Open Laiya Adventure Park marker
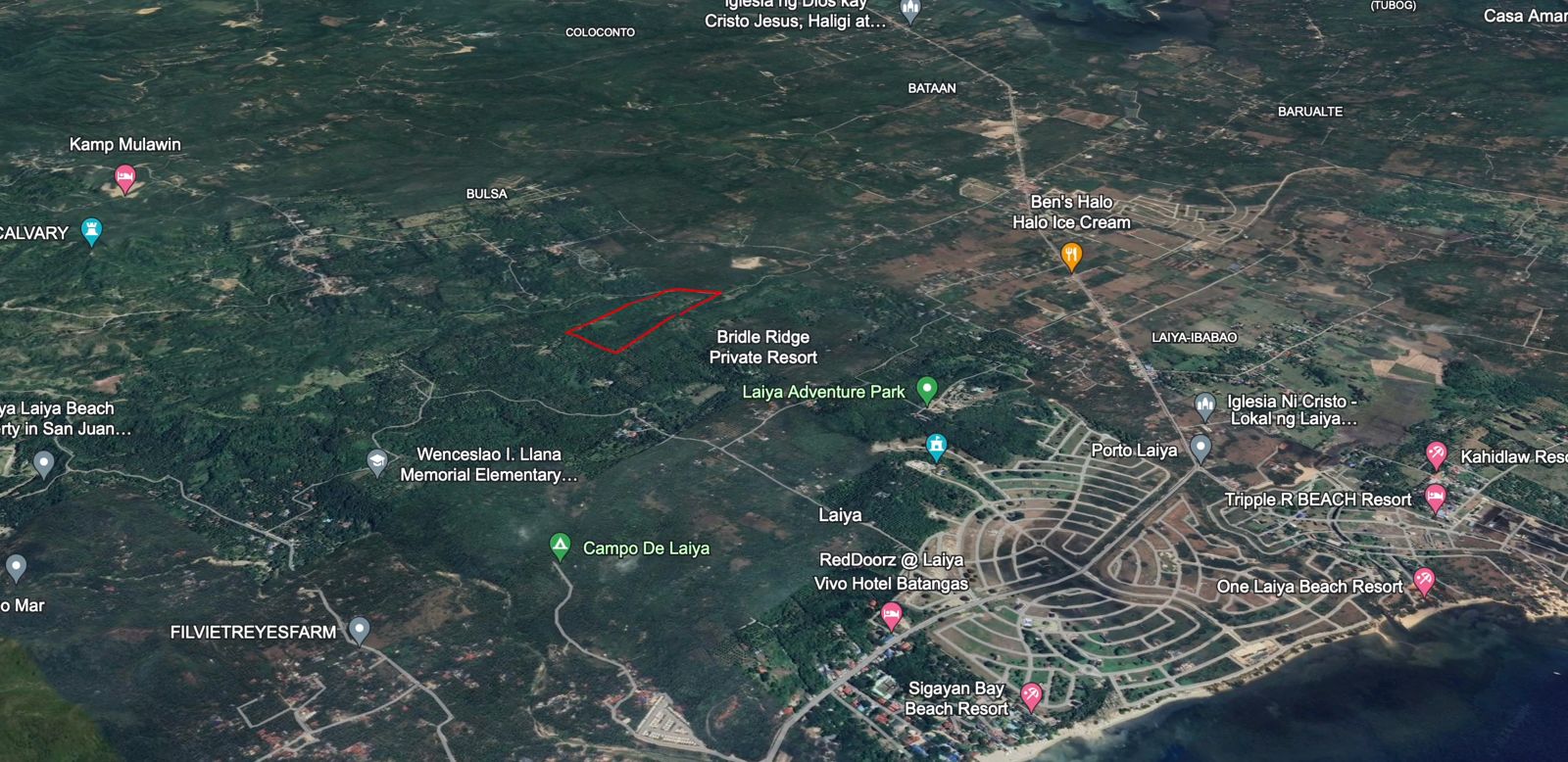The image size is (1568, 762). point(926,389)
